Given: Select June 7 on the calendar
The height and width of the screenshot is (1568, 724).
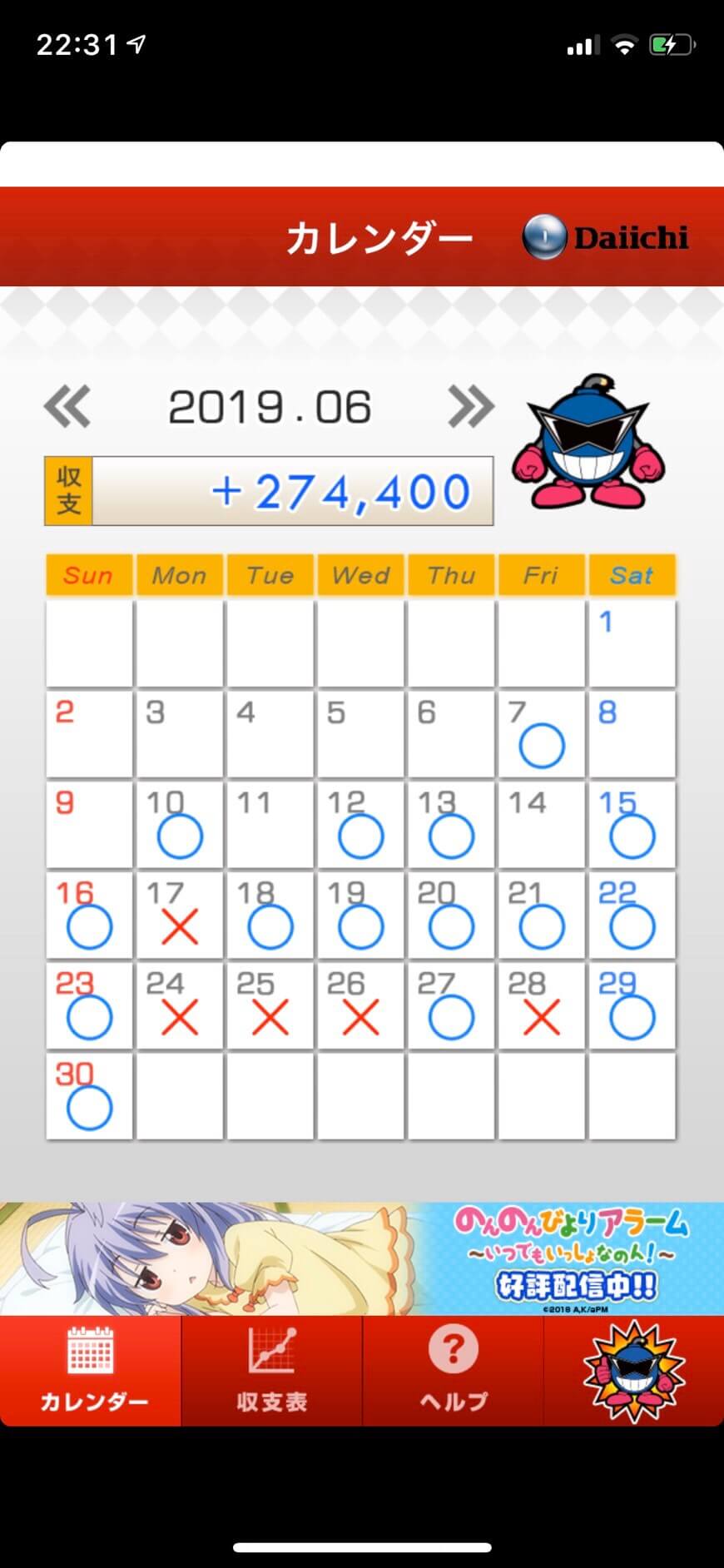Looking at the screenshot, I should pyautogui.click(x=542, y=734).
